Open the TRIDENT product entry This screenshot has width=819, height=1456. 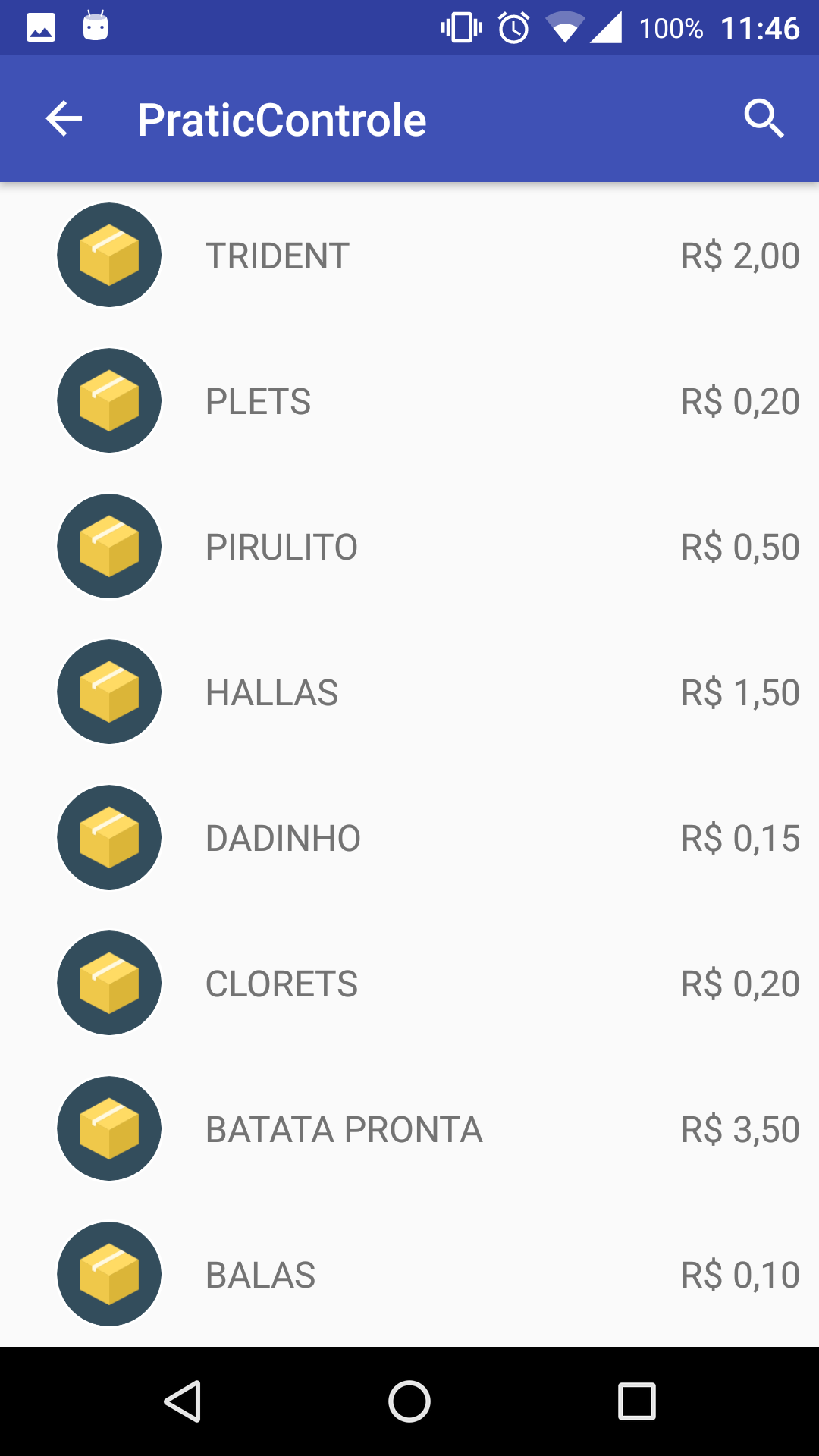coord(409,255)
